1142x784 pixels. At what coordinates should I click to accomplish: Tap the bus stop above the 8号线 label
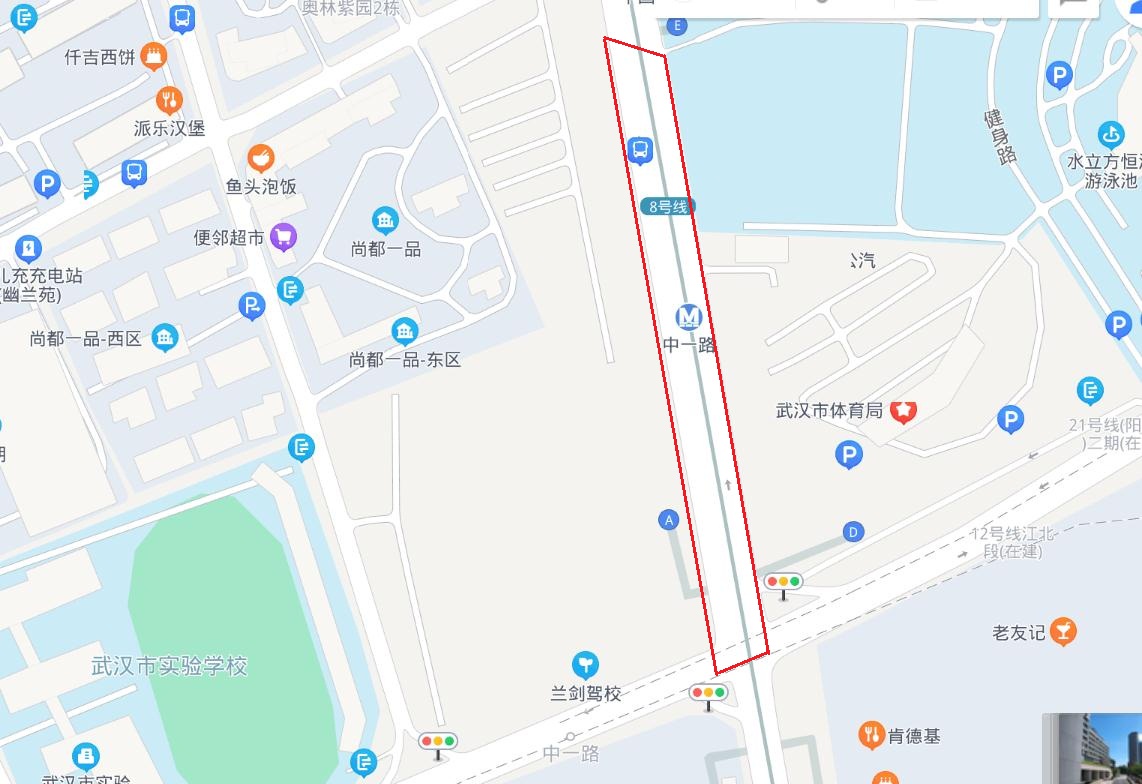[x=640, y=151]
